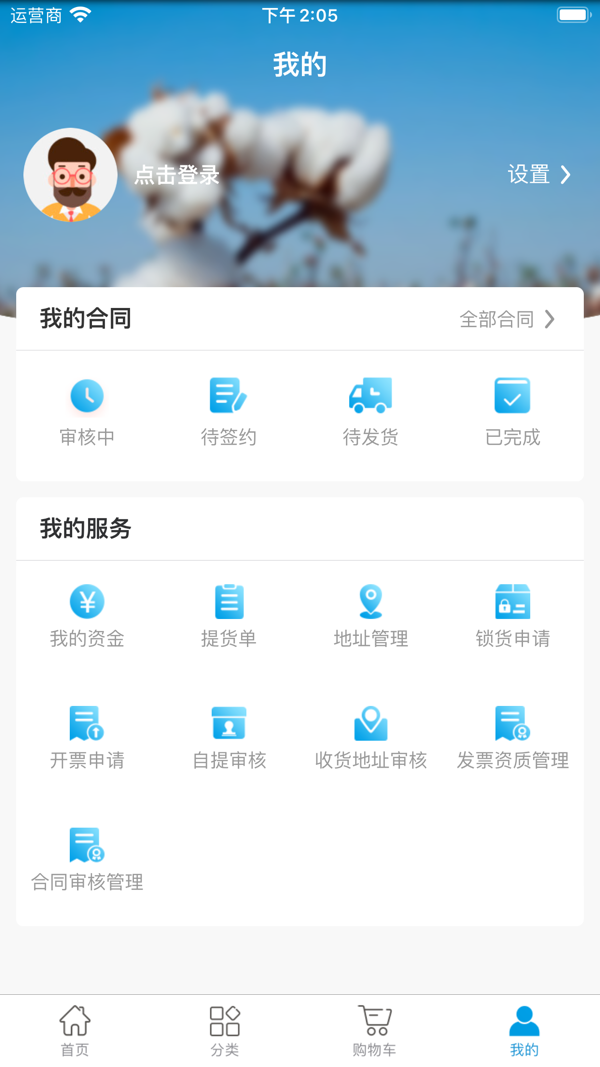Tap 点击登录 to log in
Screen dimensions: 600x1067
(x=177, y=175)
